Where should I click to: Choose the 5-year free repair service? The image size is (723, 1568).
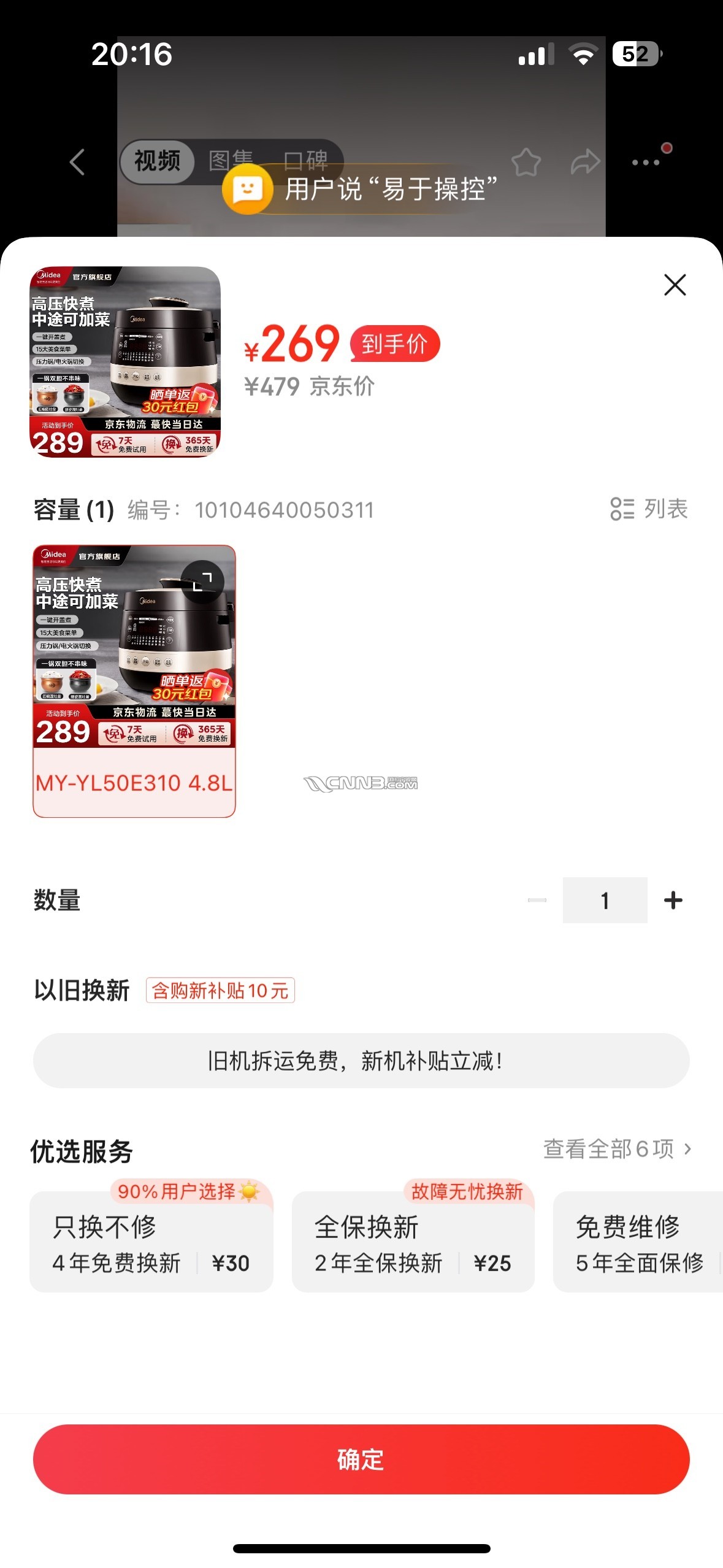point(639,1242)
